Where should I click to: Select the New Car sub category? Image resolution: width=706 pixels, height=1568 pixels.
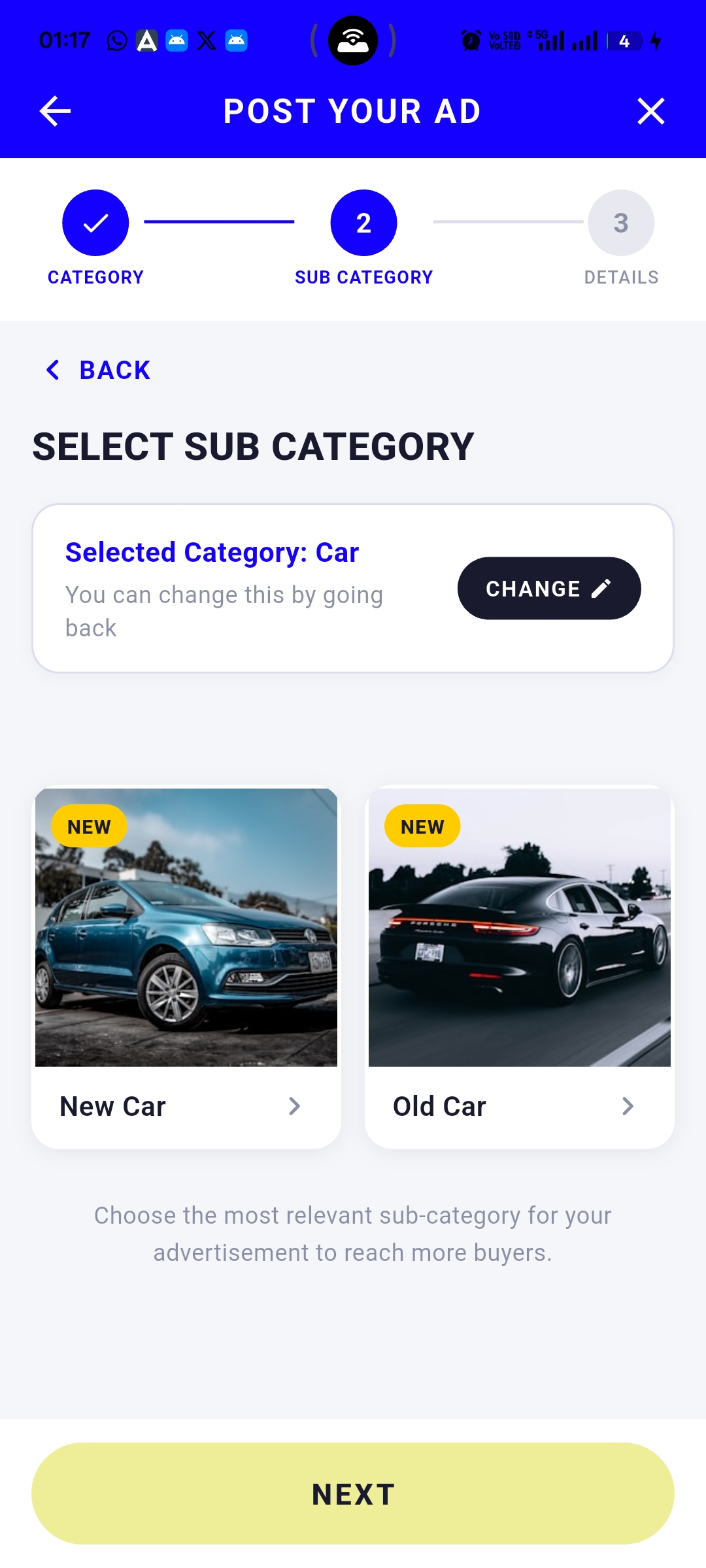click(x=186, y=967)
